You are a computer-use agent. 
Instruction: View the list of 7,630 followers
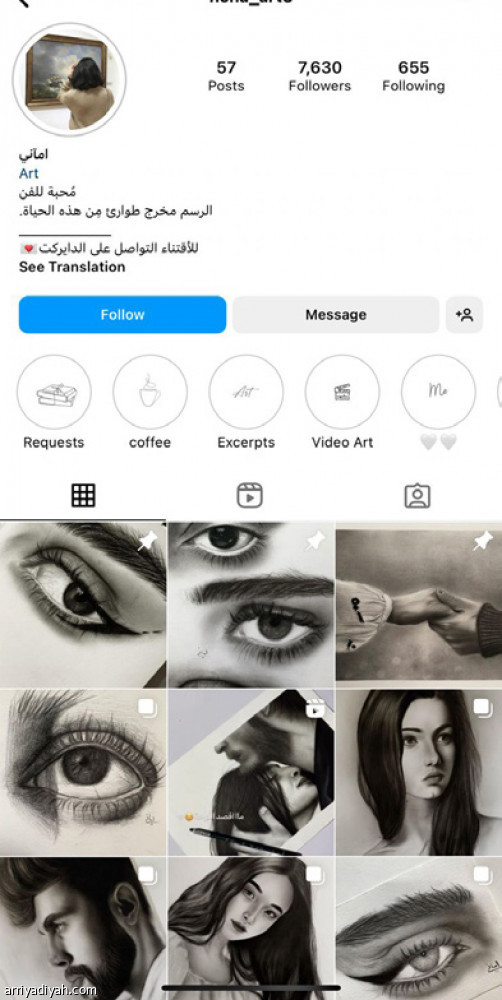320,77
